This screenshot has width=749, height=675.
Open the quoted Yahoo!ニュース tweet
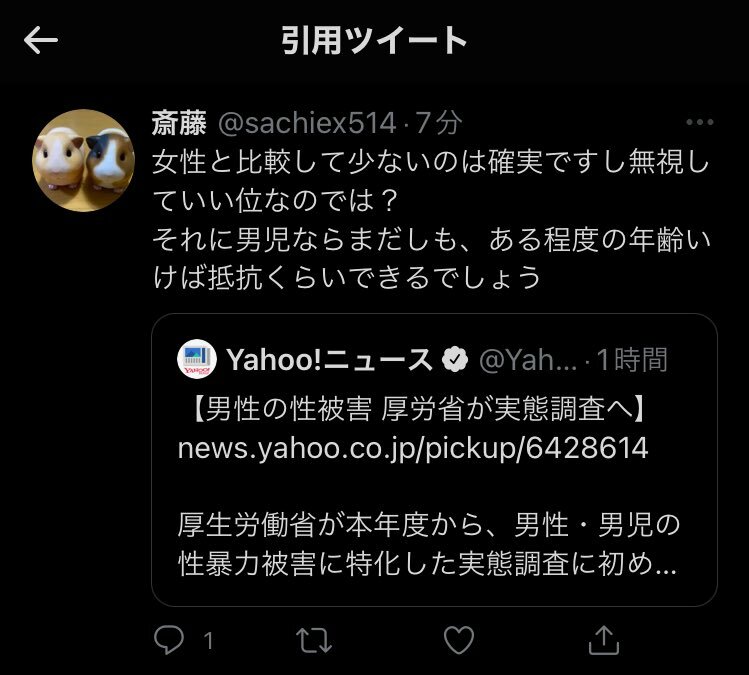coord(434,470)
